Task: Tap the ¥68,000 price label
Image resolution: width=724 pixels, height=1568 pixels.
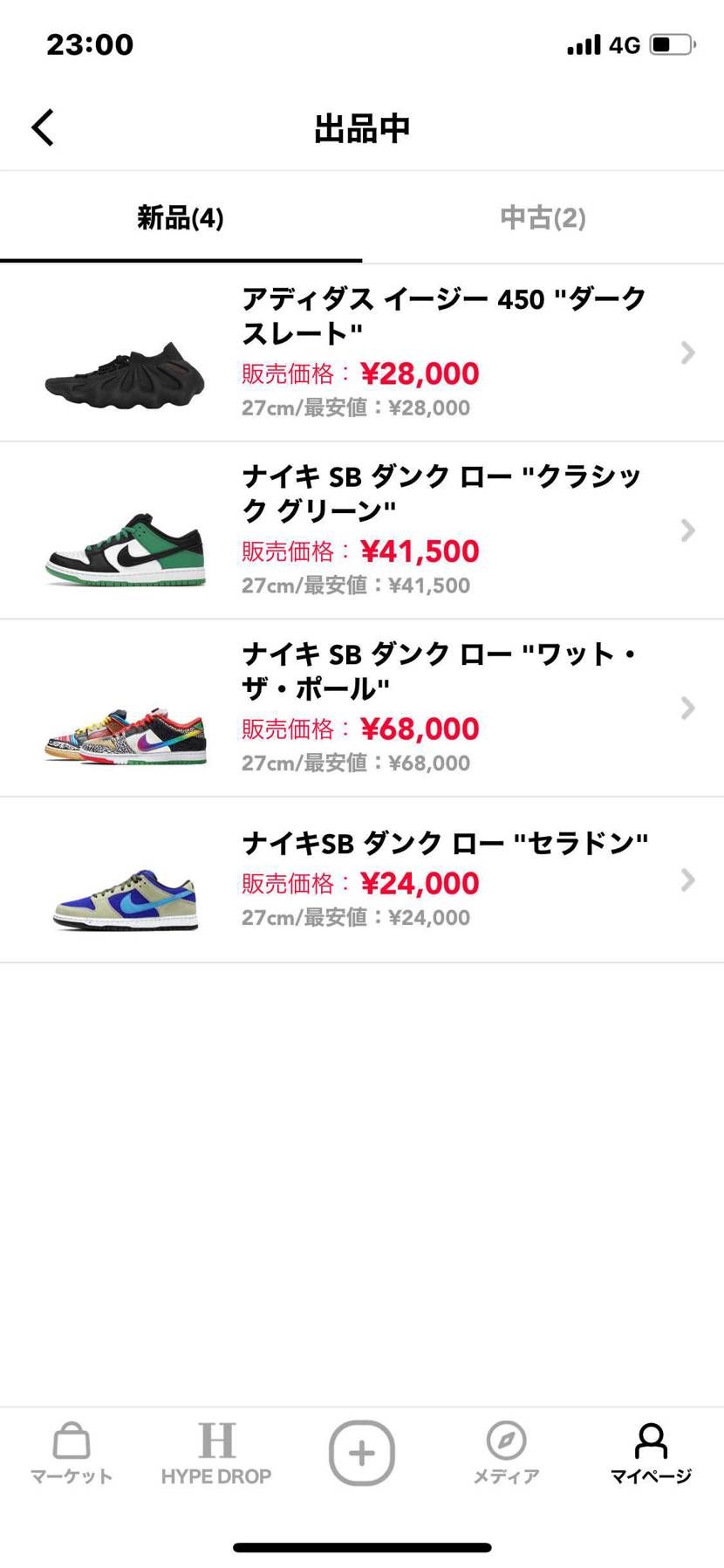Action: (x=421, y=728)
